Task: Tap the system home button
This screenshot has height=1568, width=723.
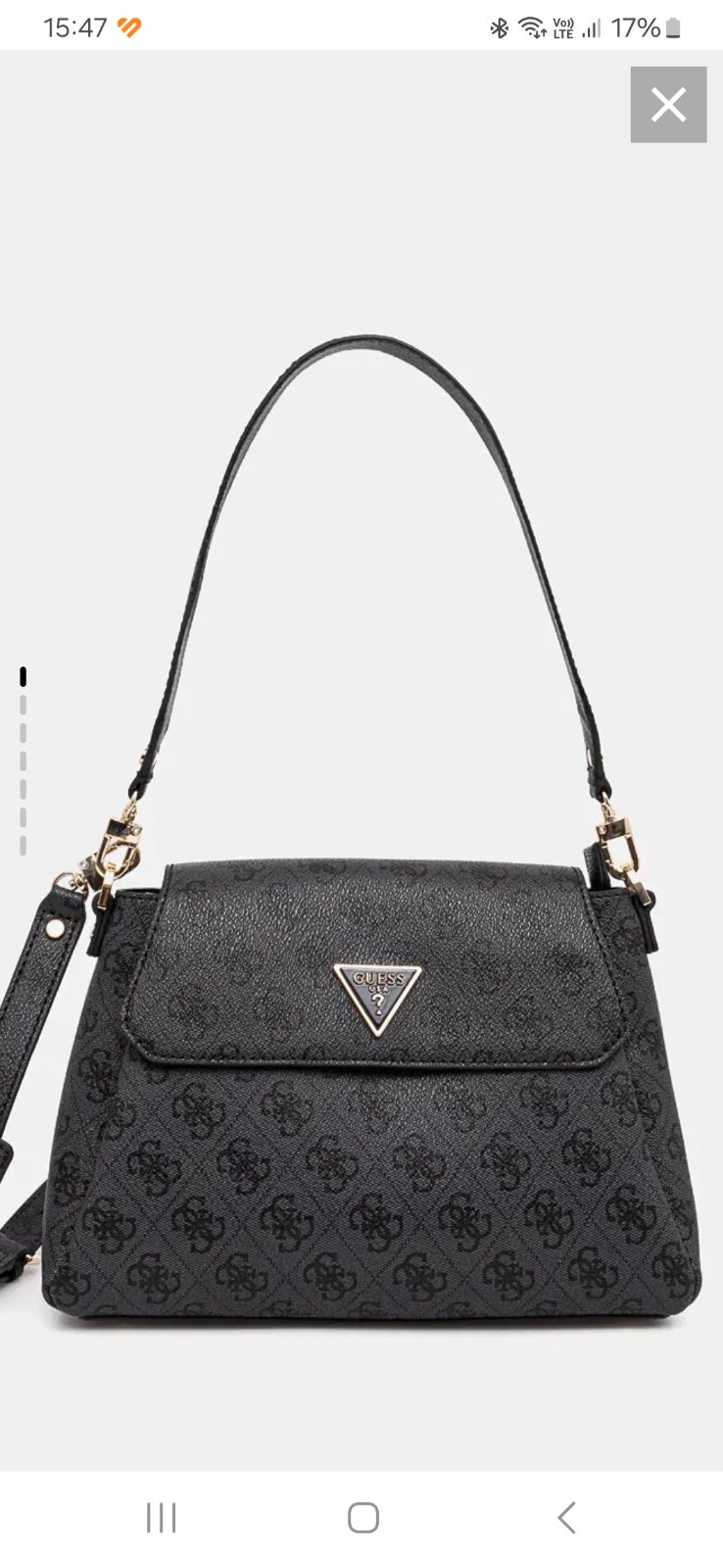Action: coord(362,1517)
